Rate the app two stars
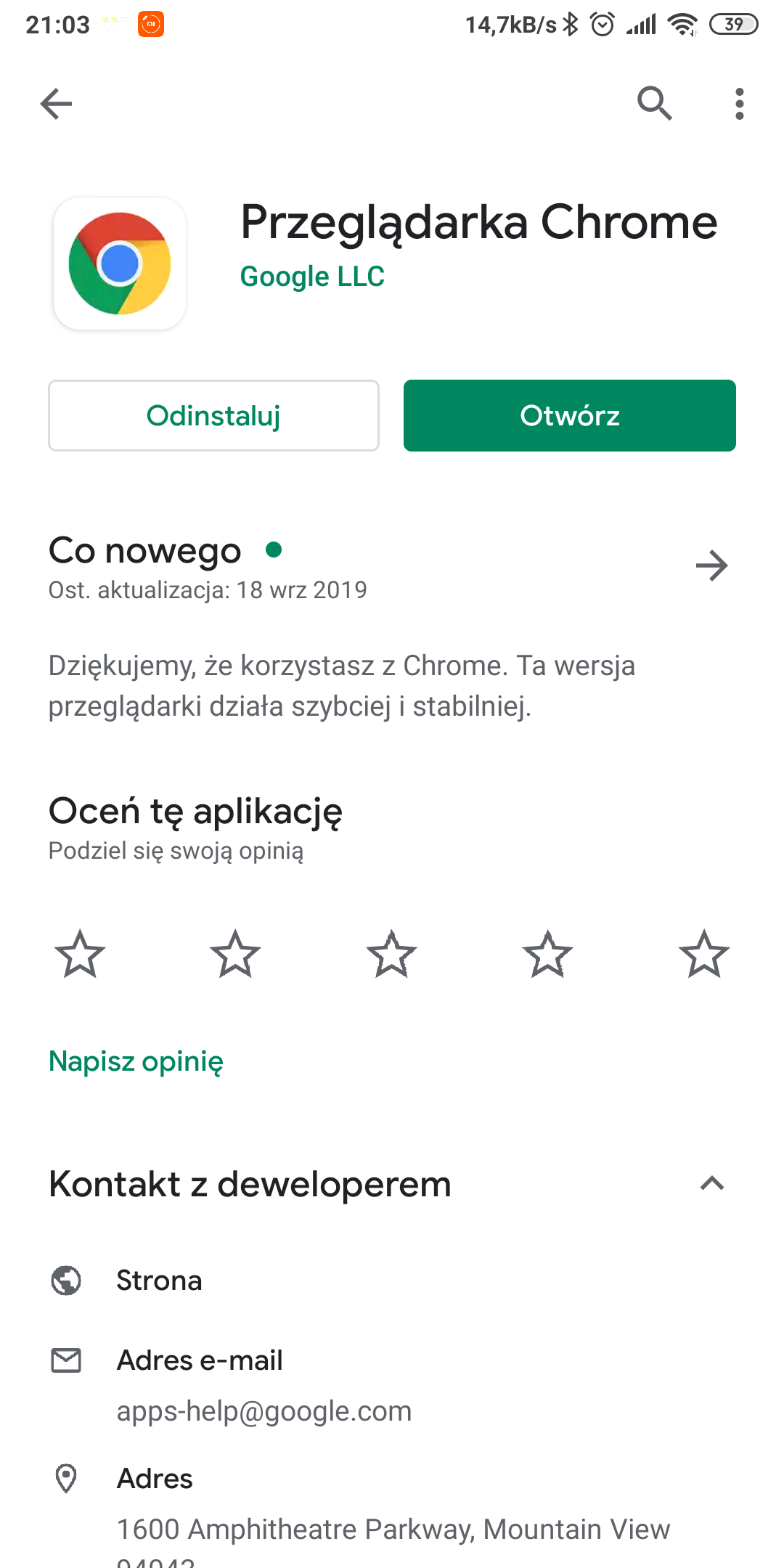 point(235,954)
